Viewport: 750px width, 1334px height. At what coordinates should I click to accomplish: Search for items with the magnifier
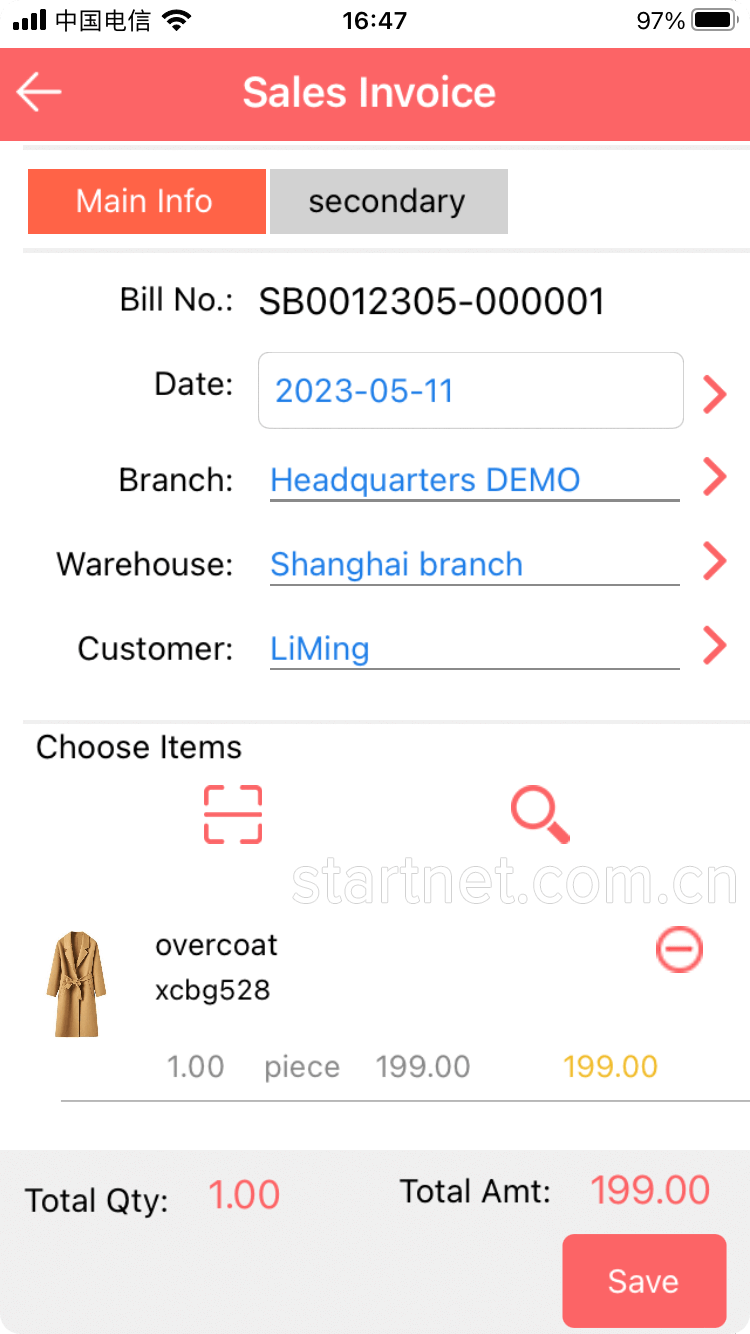click(x=540, y=814)
